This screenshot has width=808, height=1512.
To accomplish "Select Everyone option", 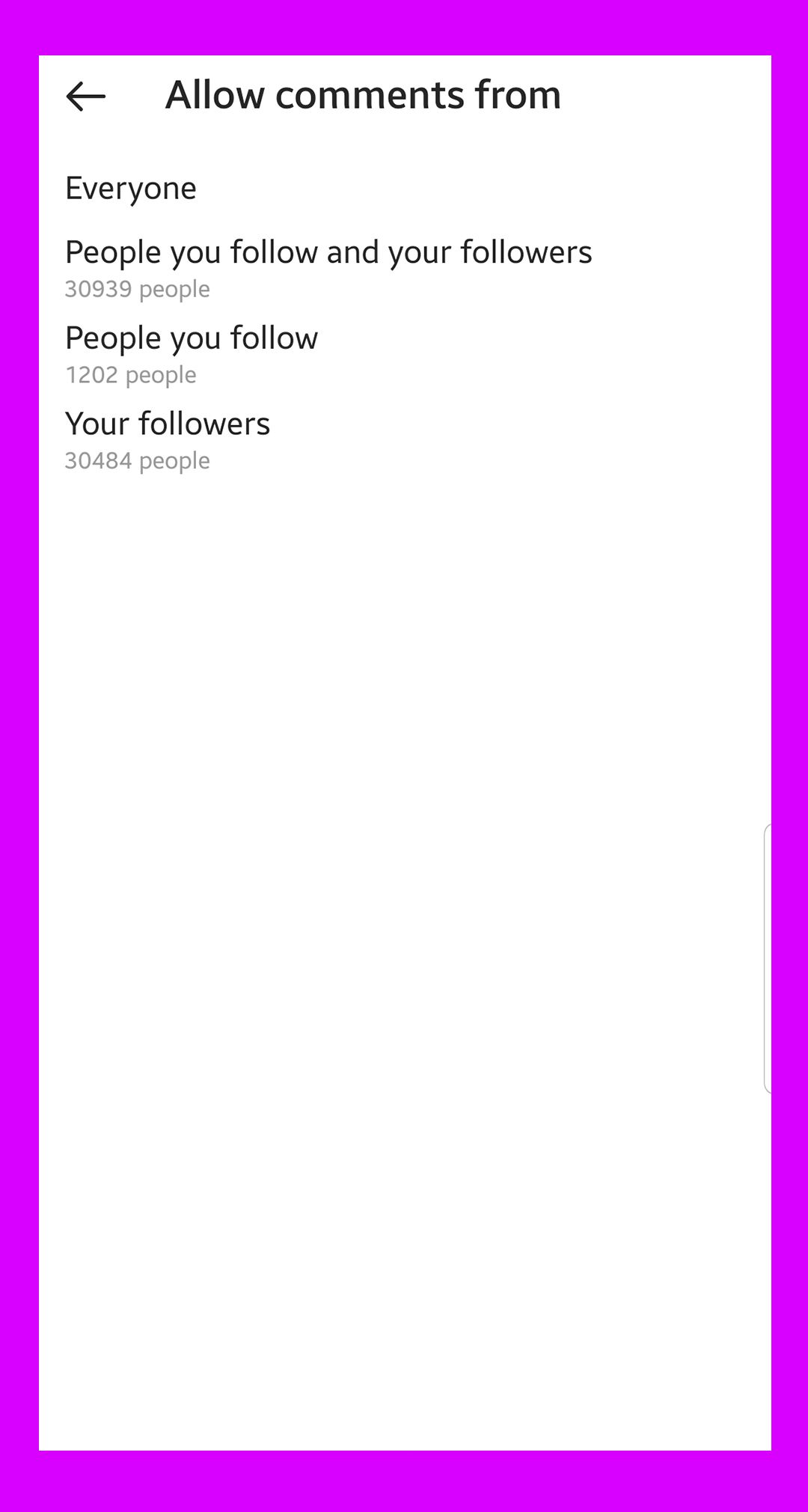I will tap(131, 189).
